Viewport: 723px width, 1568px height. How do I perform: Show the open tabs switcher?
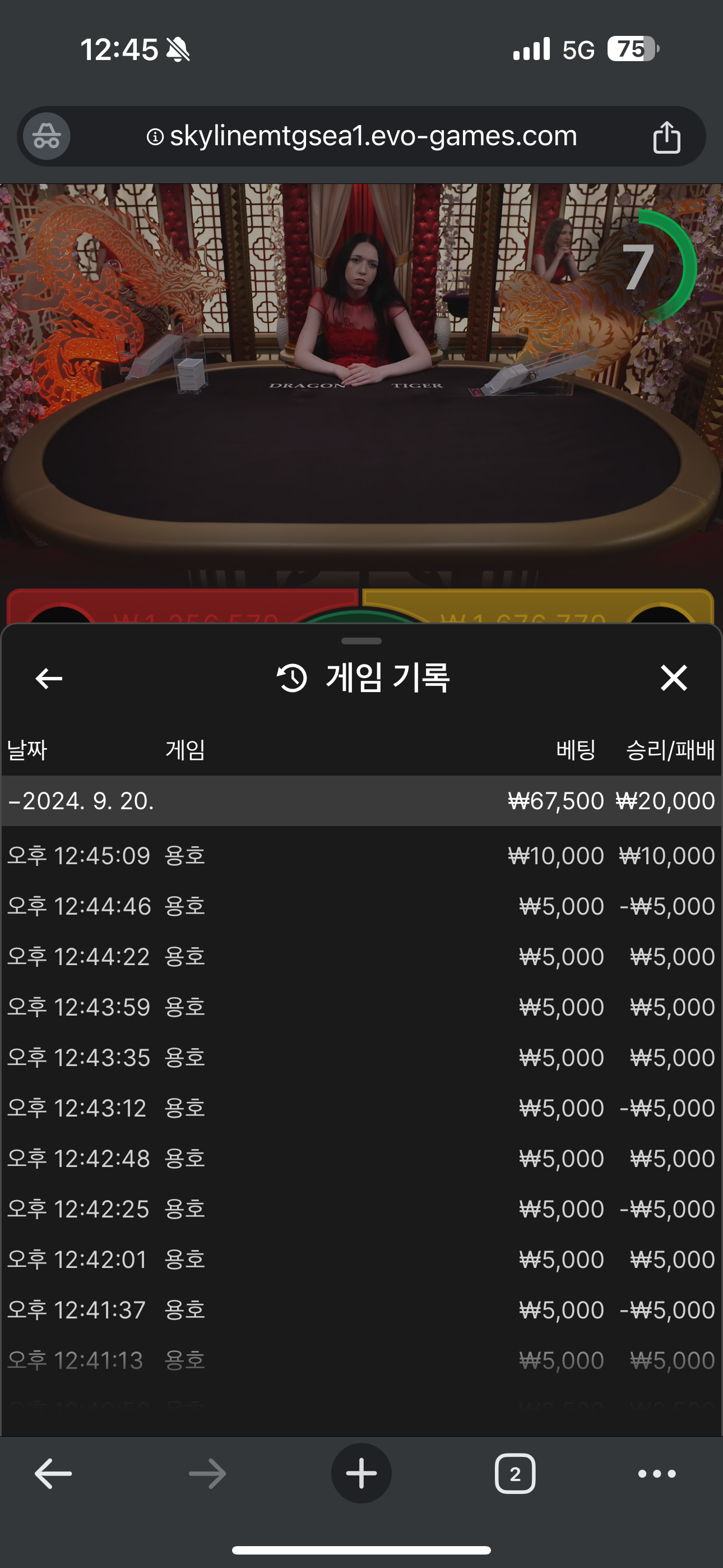(x=515, y=1474)
